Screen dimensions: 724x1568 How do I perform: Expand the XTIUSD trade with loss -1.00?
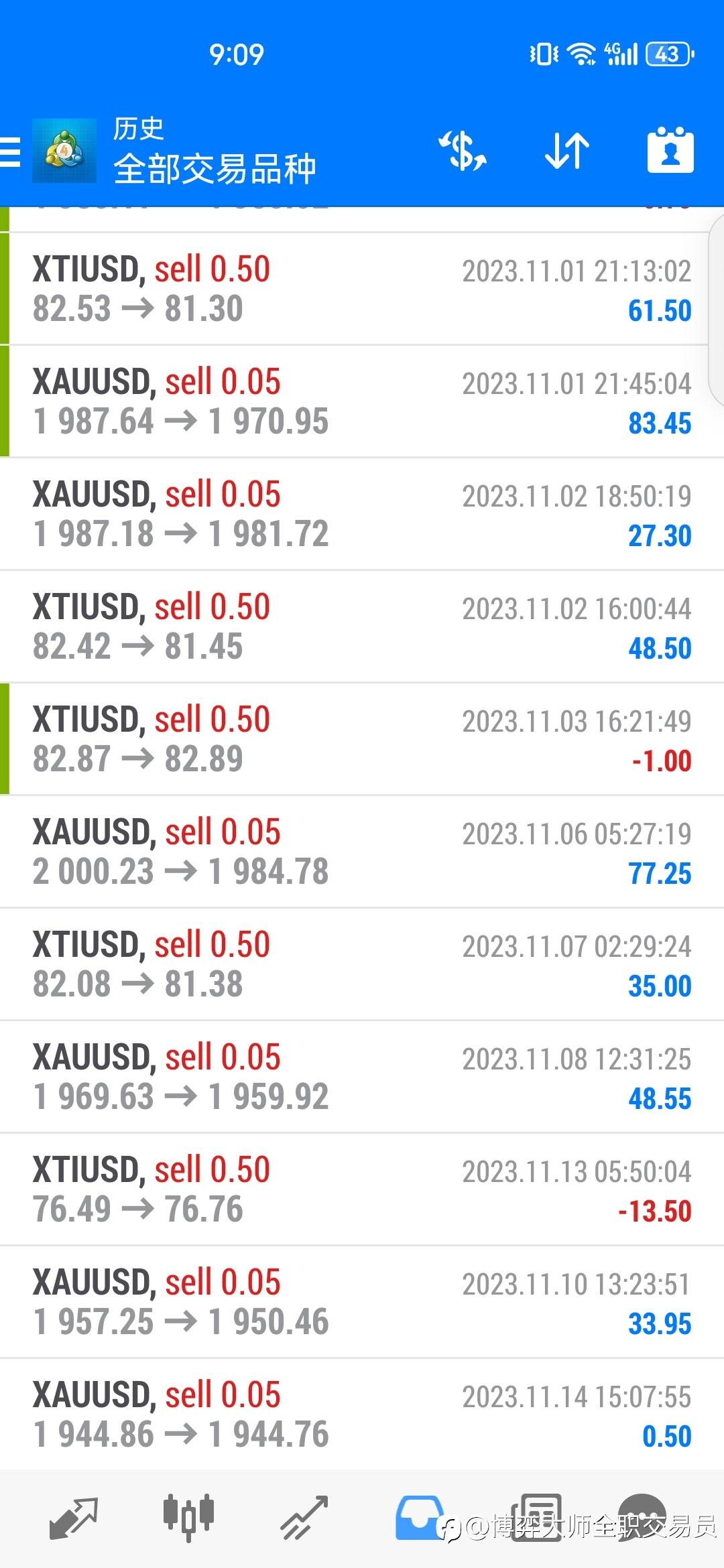tap(362, 739)
